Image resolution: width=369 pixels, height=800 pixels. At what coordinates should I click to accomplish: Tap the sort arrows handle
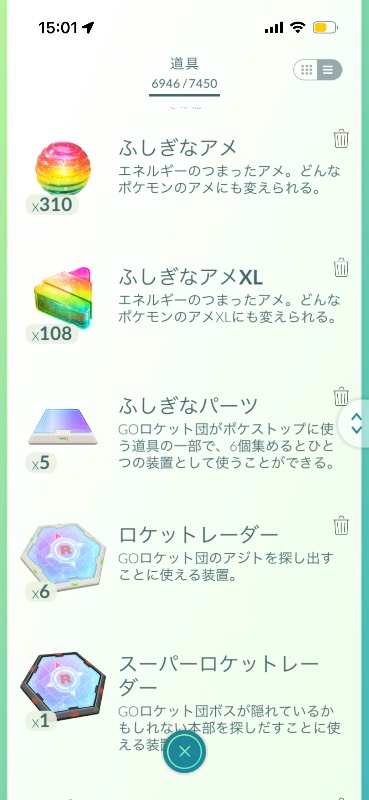[x=355, y=423]
